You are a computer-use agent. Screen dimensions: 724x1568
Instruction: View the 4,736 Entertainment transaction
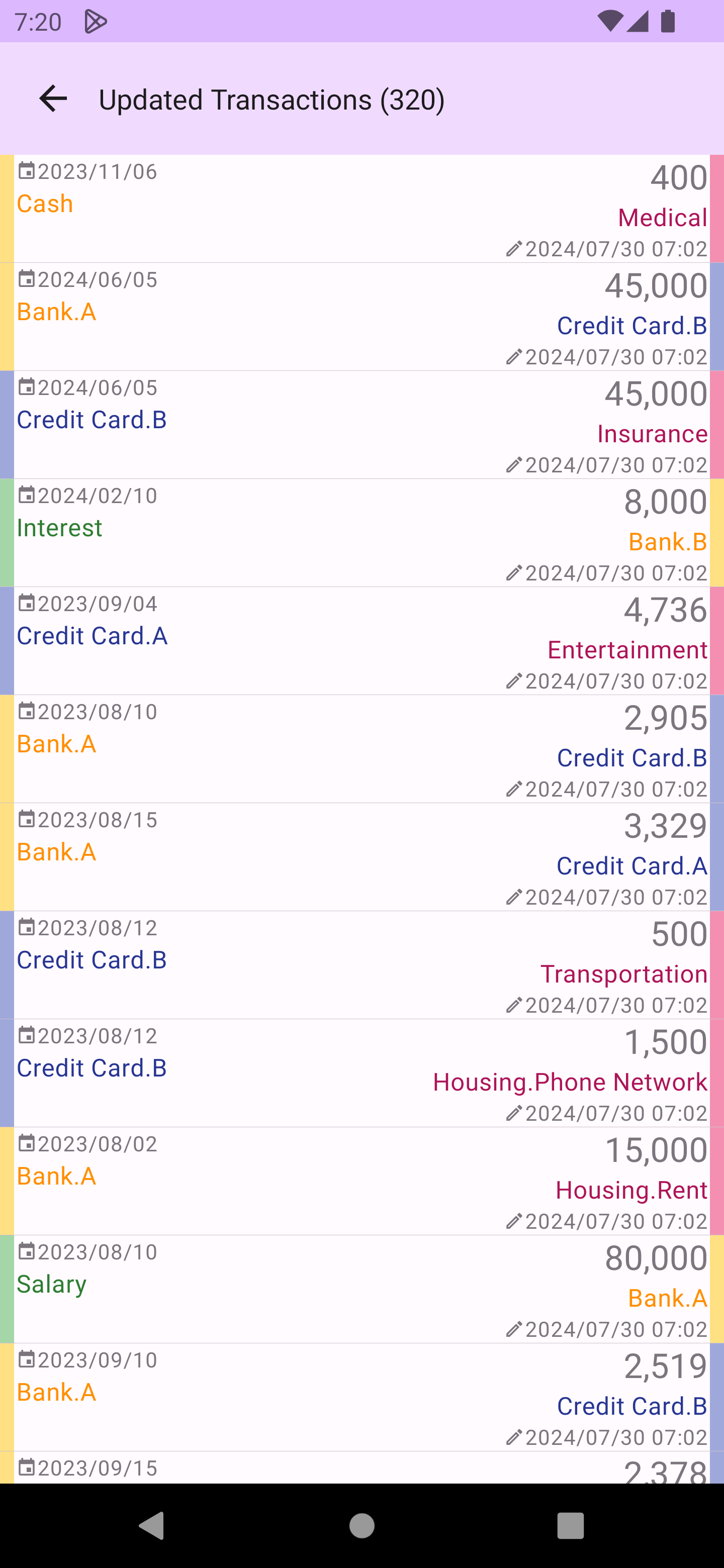pos(361,640)
